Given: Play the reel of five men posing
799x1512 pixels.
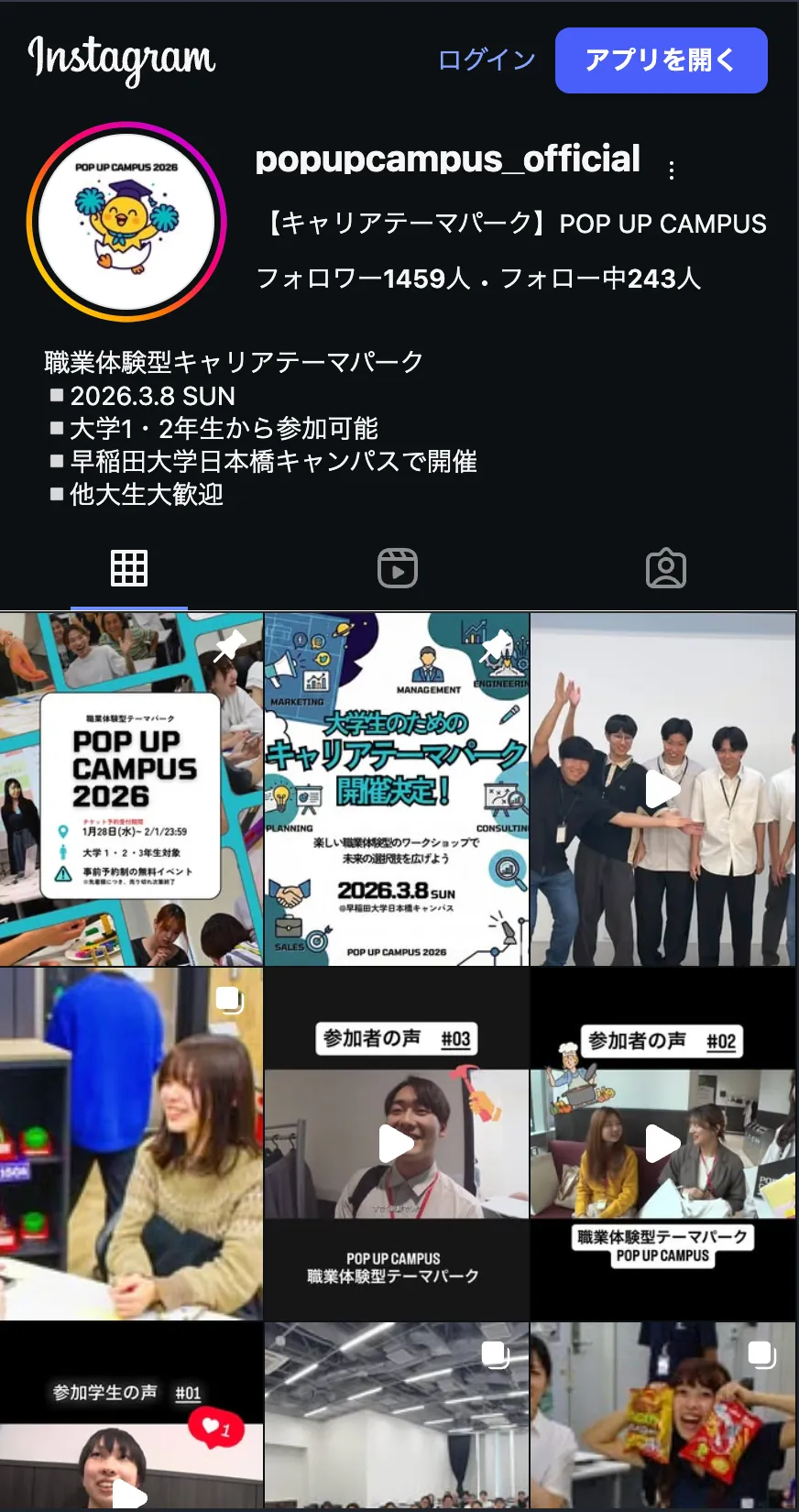Looking at the screenshot, I should [x=662, y=790].
